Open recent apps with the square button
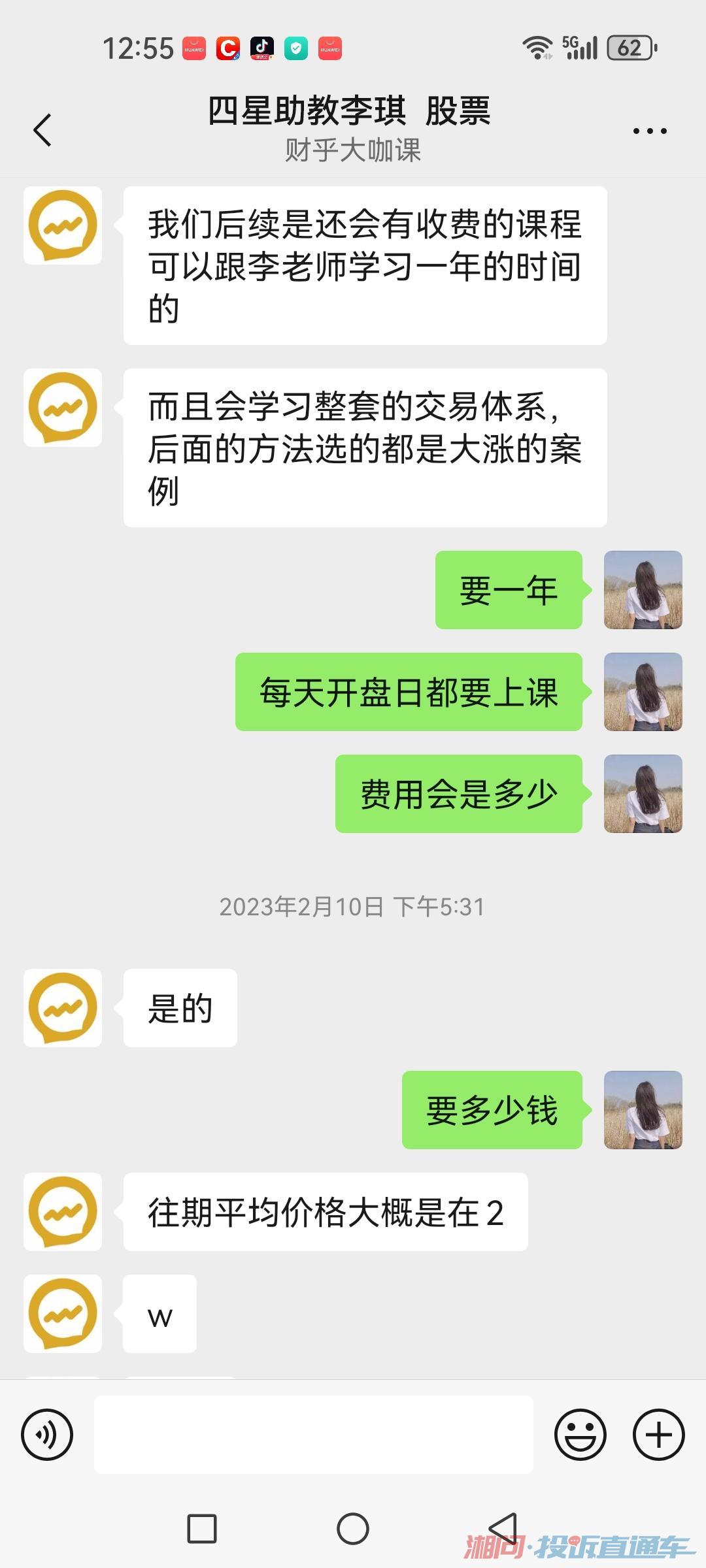Viewport: 706px width, 1568px height. 202,1529
